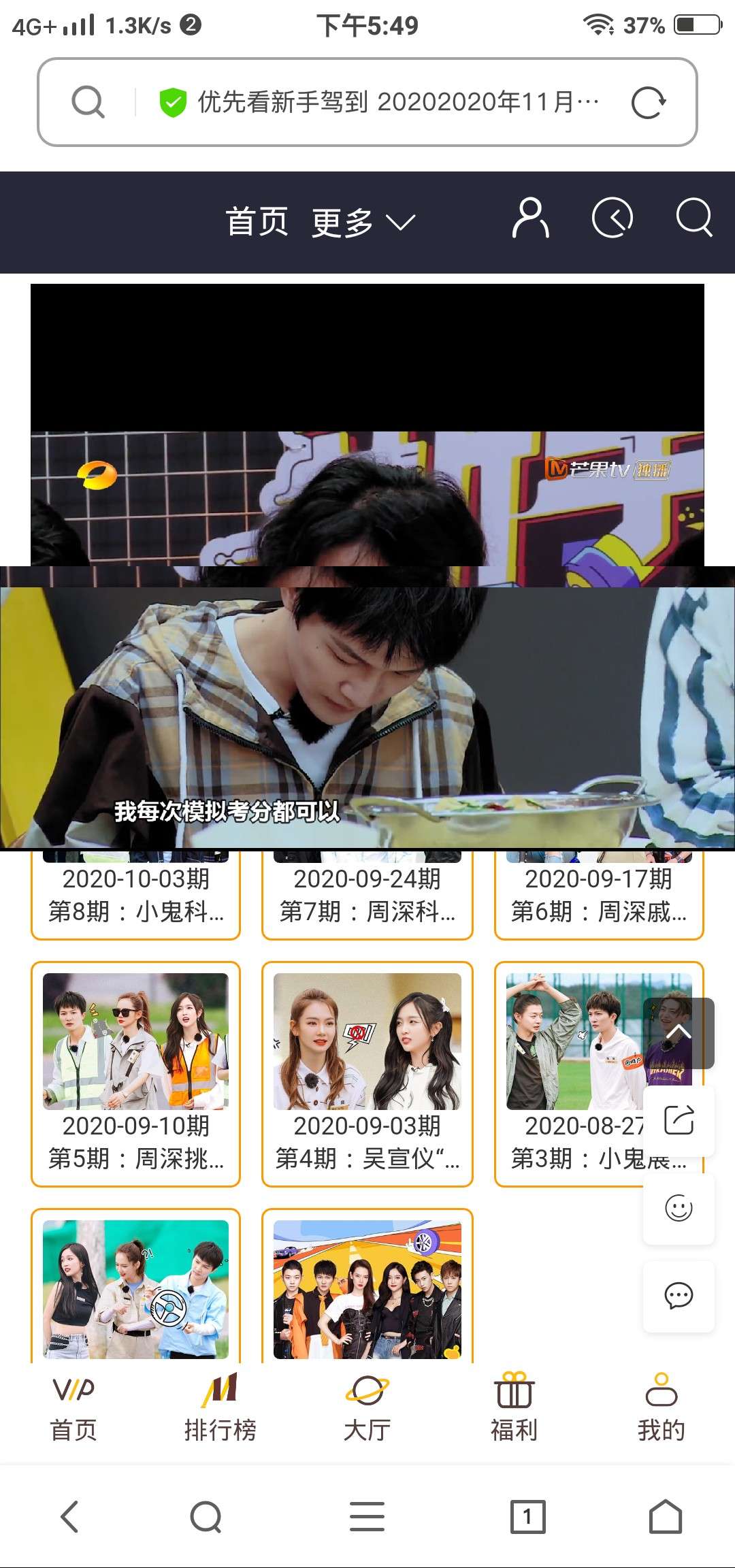
Task: Open the site search magnifier in header
Action: (x=694, y=218)
